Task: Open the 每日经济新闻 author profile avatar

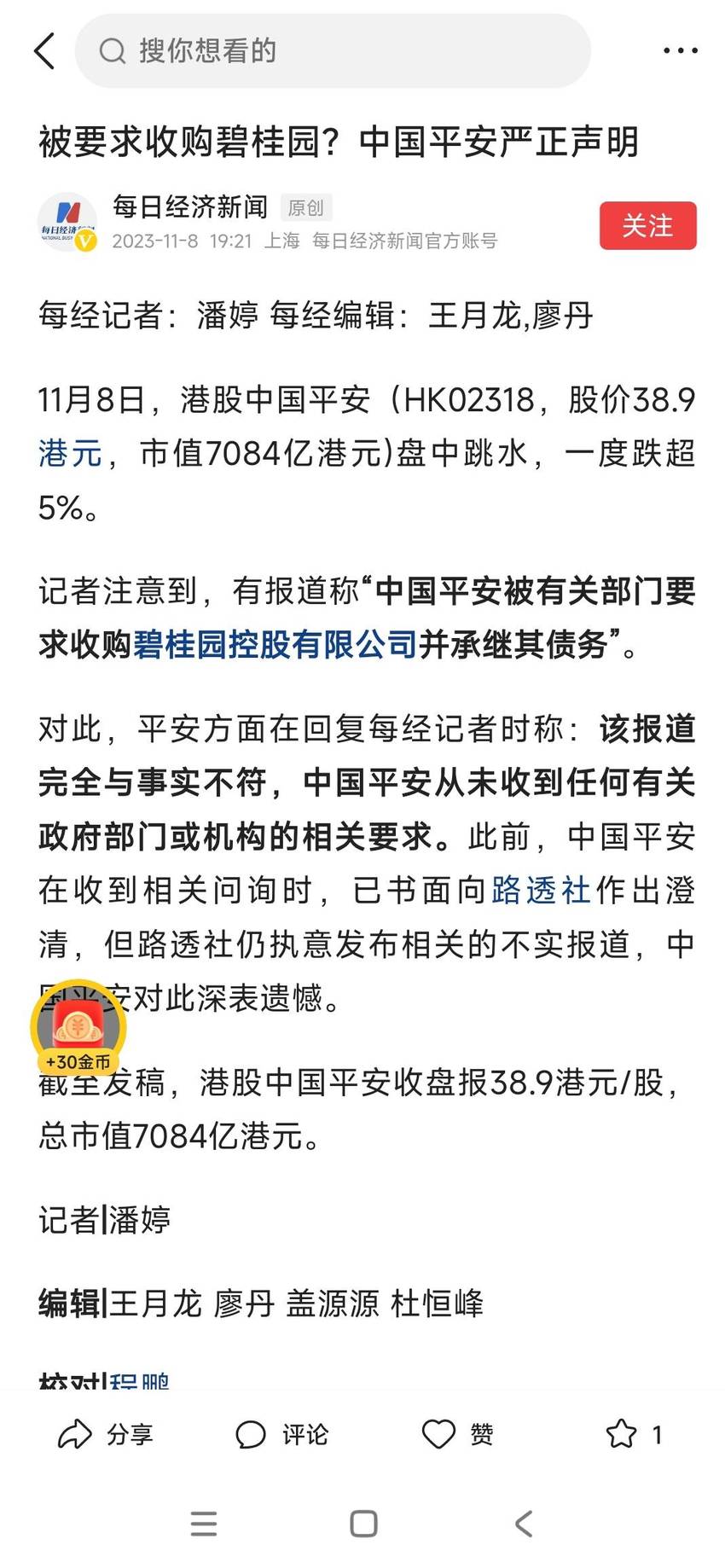Action: [67, 223]
